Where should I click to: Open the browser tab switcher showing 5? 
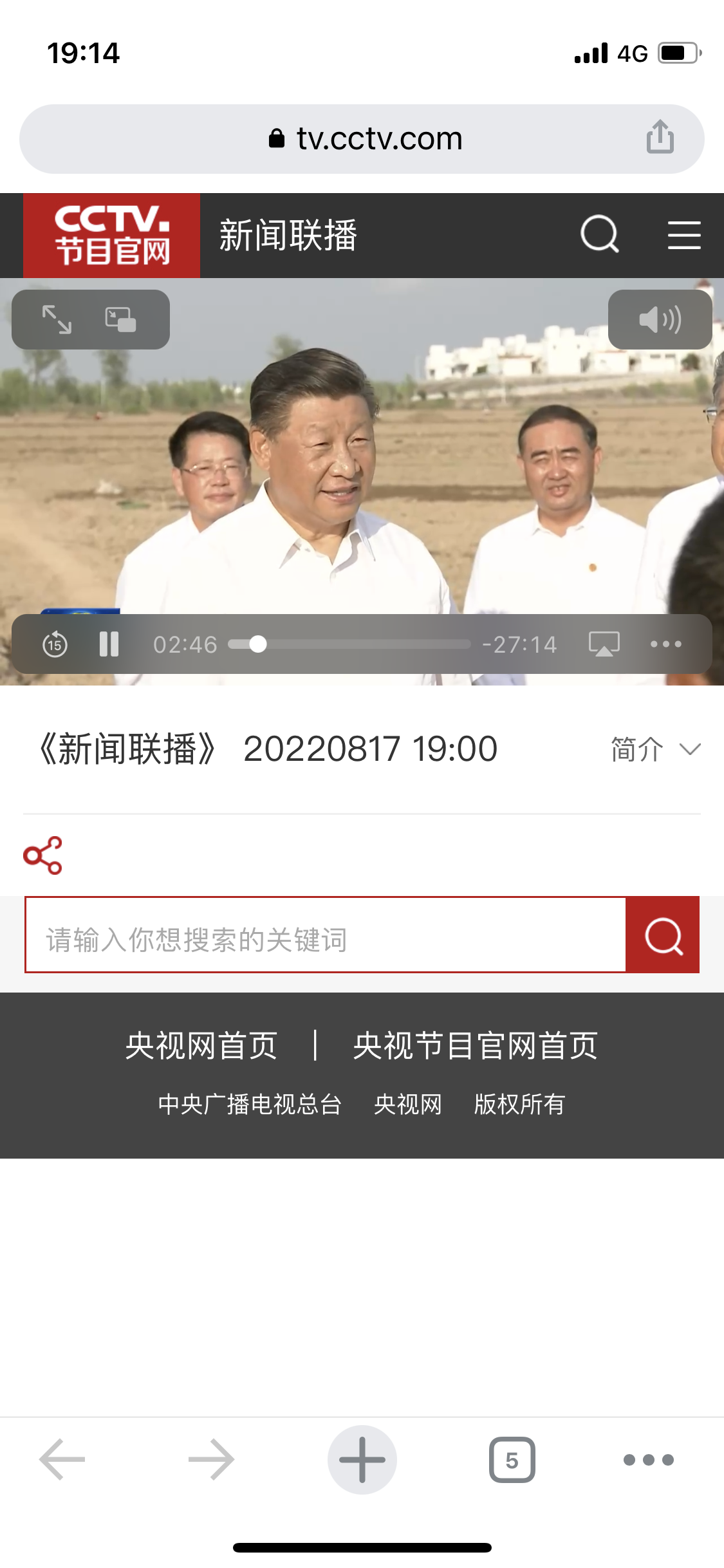click(512, 1459)
